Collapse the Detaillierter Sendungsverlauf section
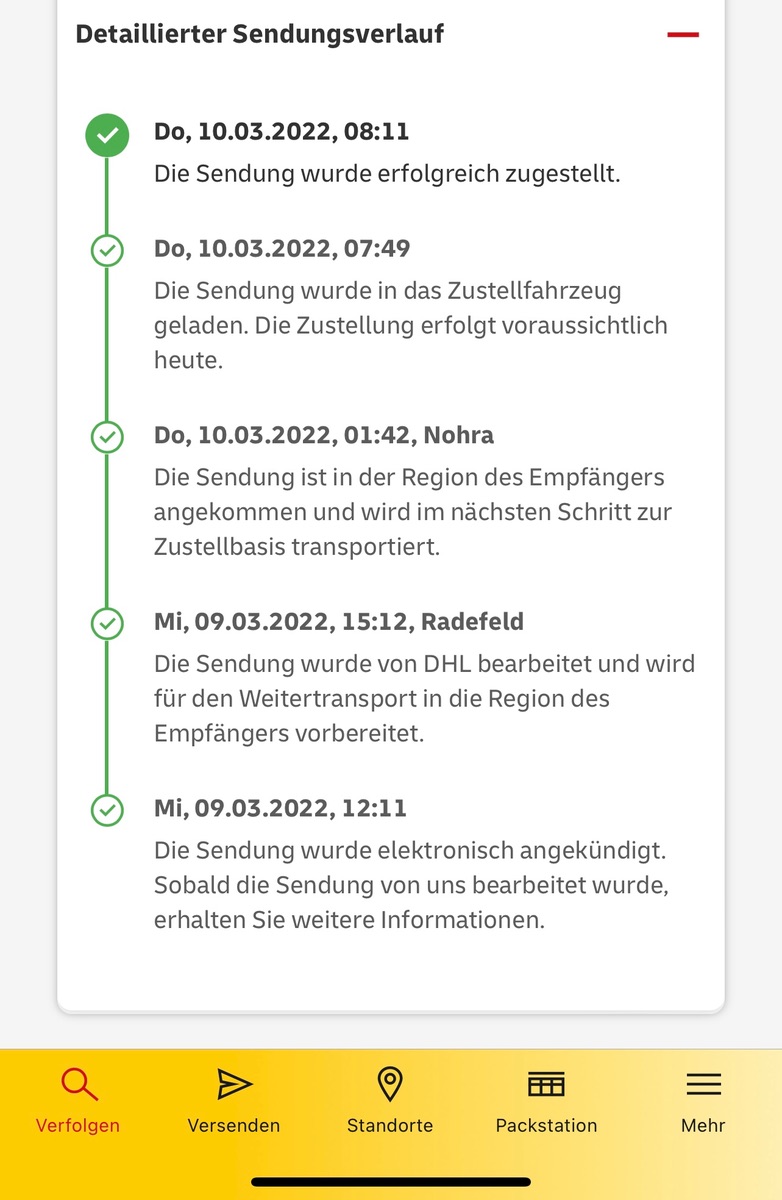The height and width of the screenshot is (1200, 782). click(x=683, y=34)
